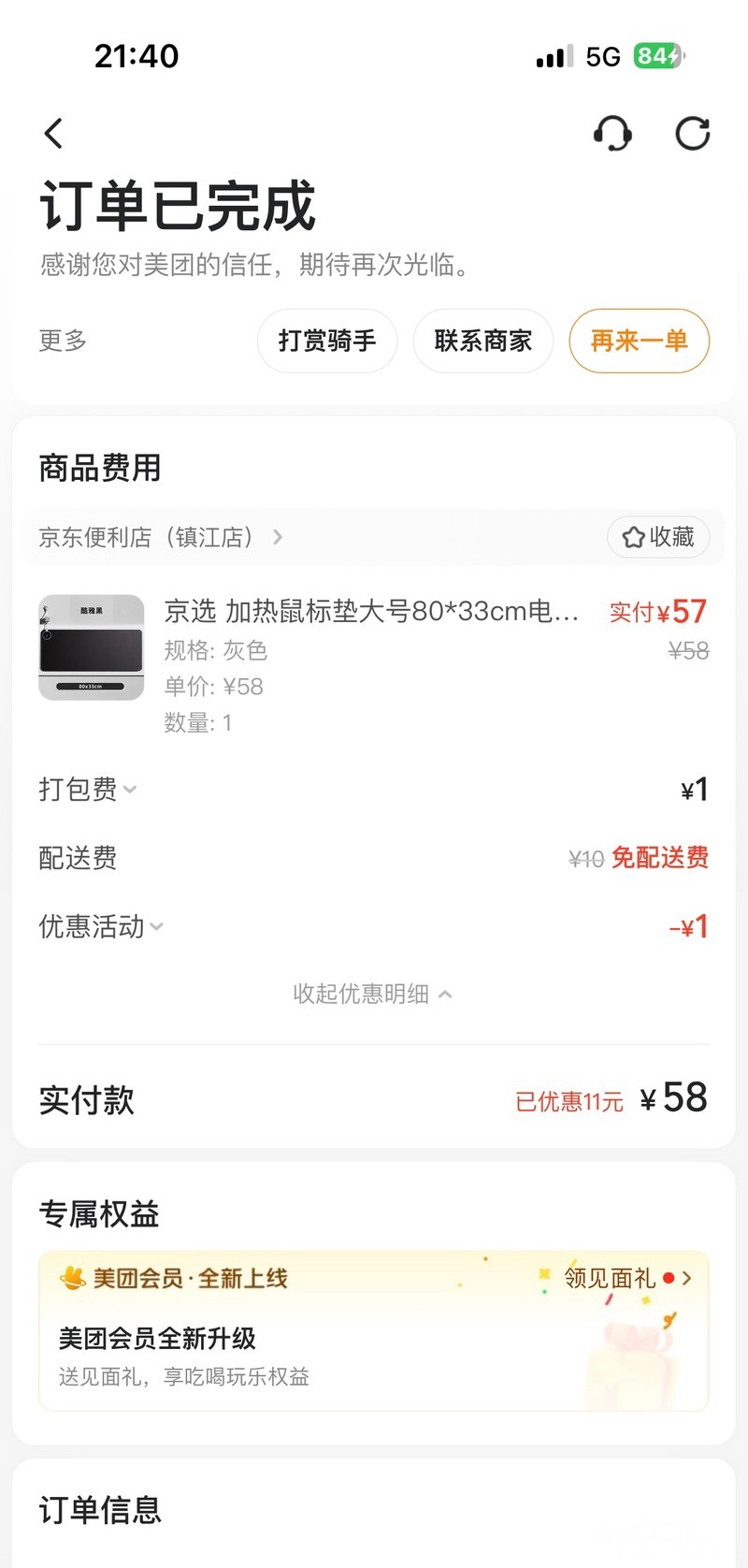
Task: Open the heated mouse pad product
Action: [x=371, y=612]
